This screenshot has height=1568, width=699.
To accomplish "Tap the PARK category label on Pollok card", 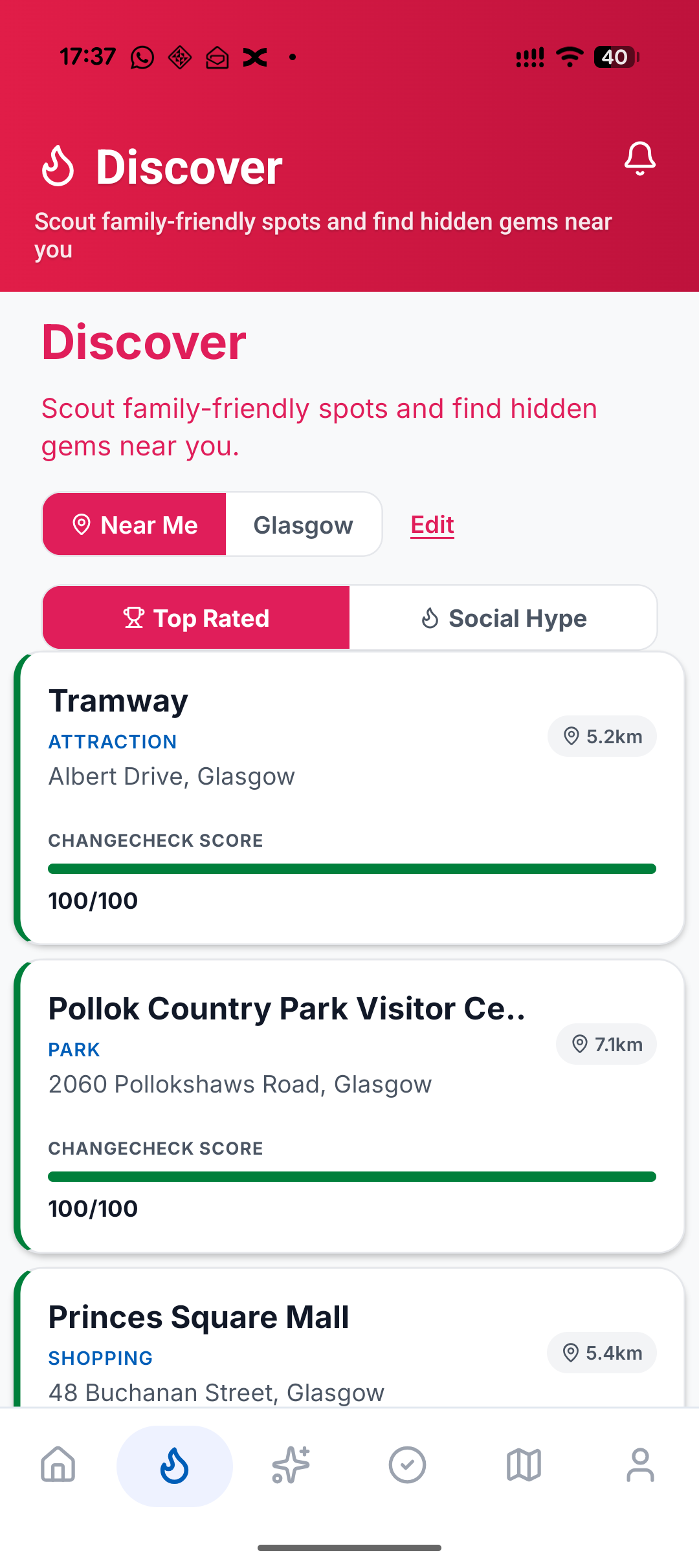I will coord(74,1049).
